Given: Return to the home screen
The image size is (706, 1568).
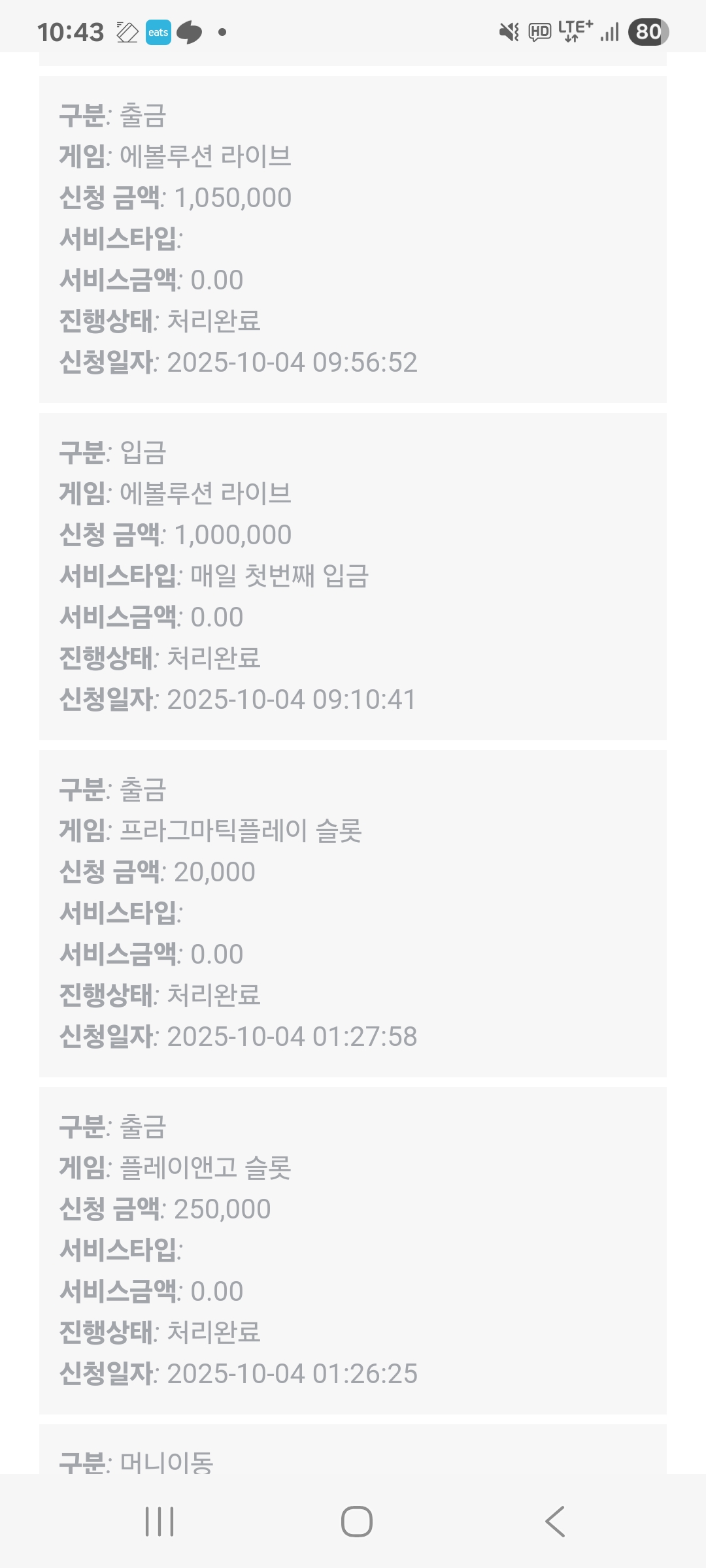Looking at the screenshot, I should tap(357, 1522).
